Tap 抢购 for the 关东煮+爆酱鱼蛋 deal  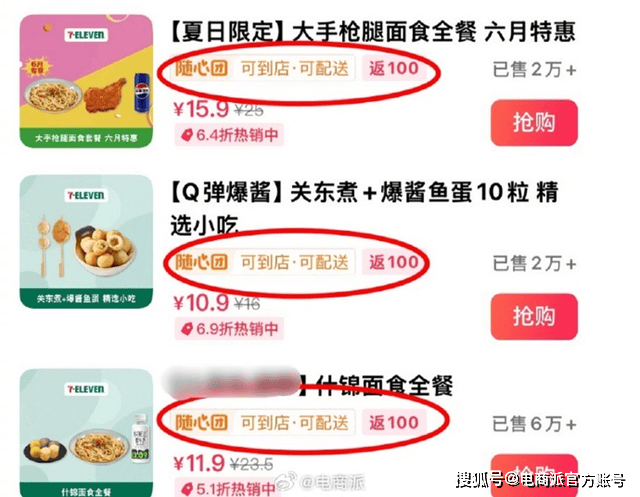[534, 316]
